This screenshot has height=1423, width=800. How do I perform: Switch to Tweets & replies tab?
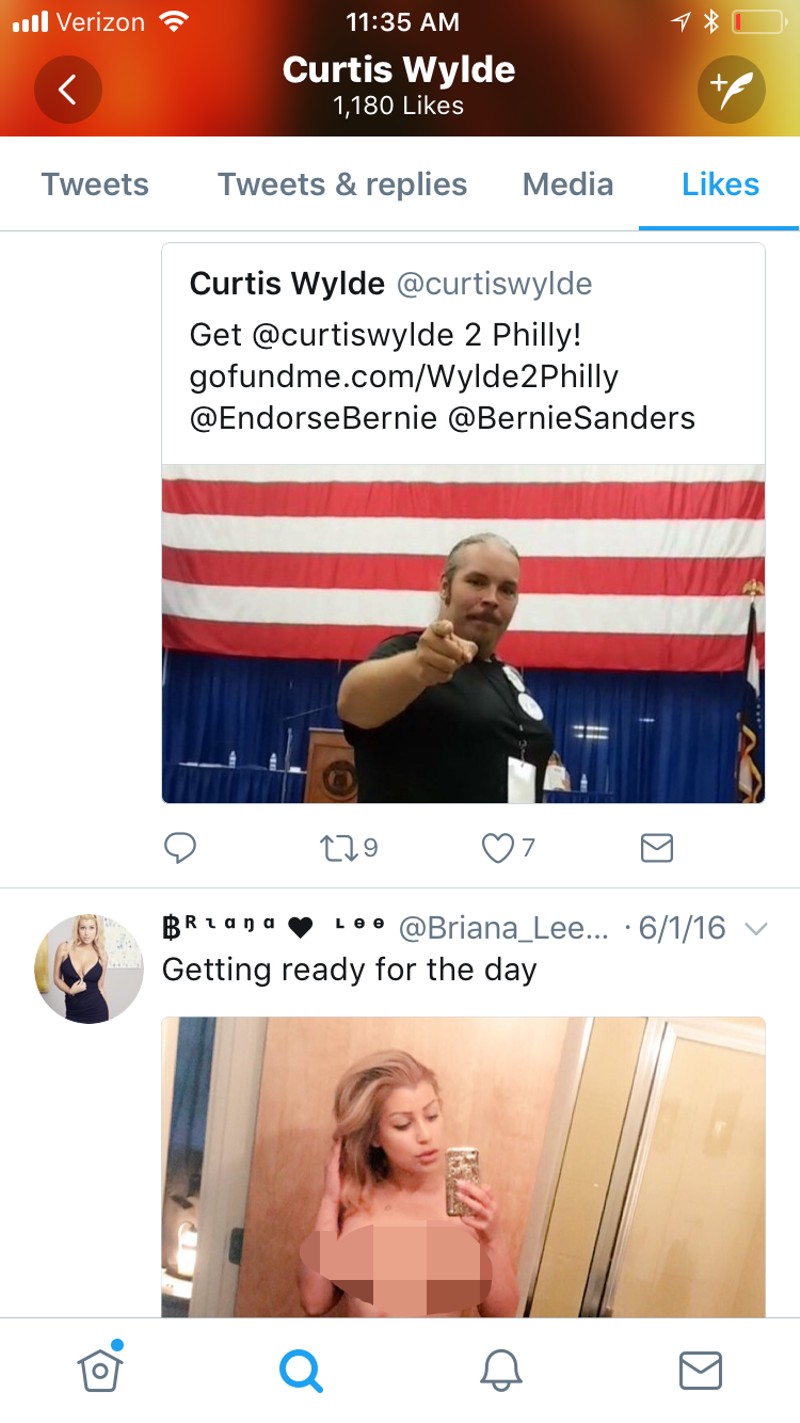(x=342, y=184)
